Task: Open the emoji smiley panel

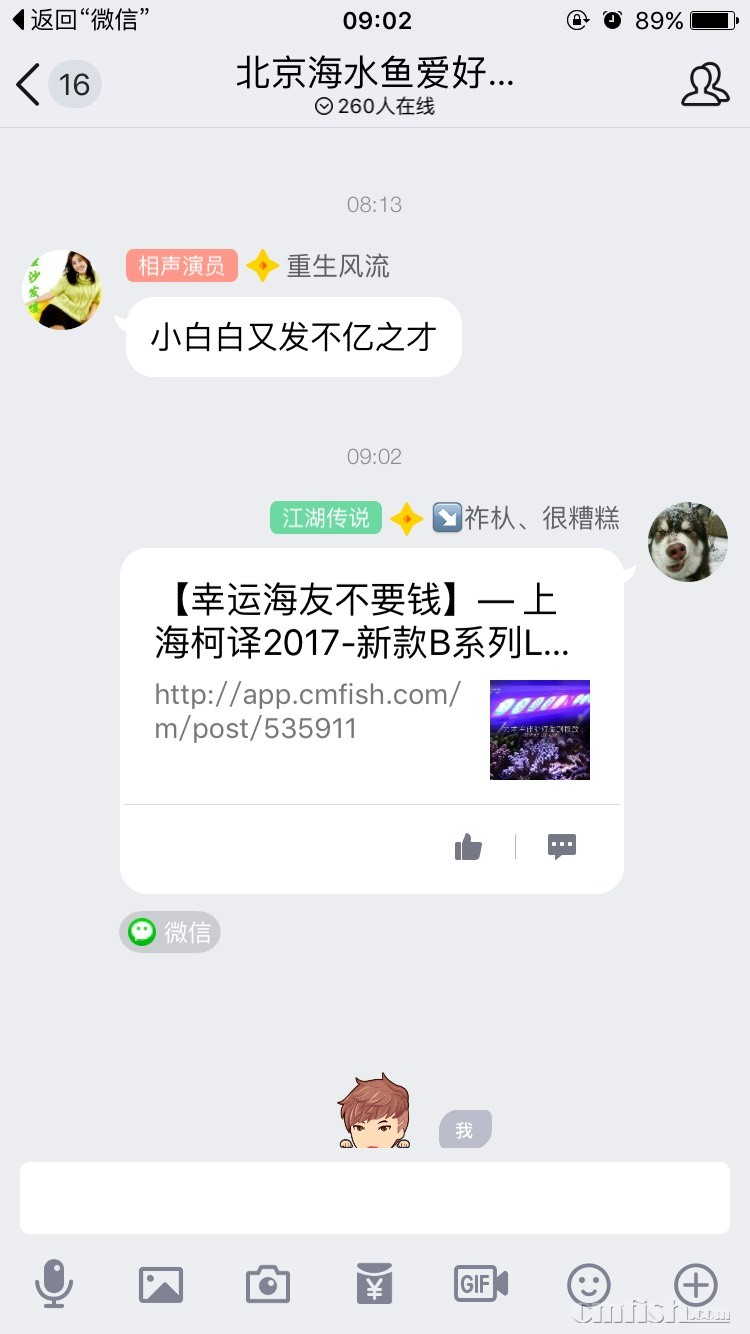Action: click(588, 1284)
